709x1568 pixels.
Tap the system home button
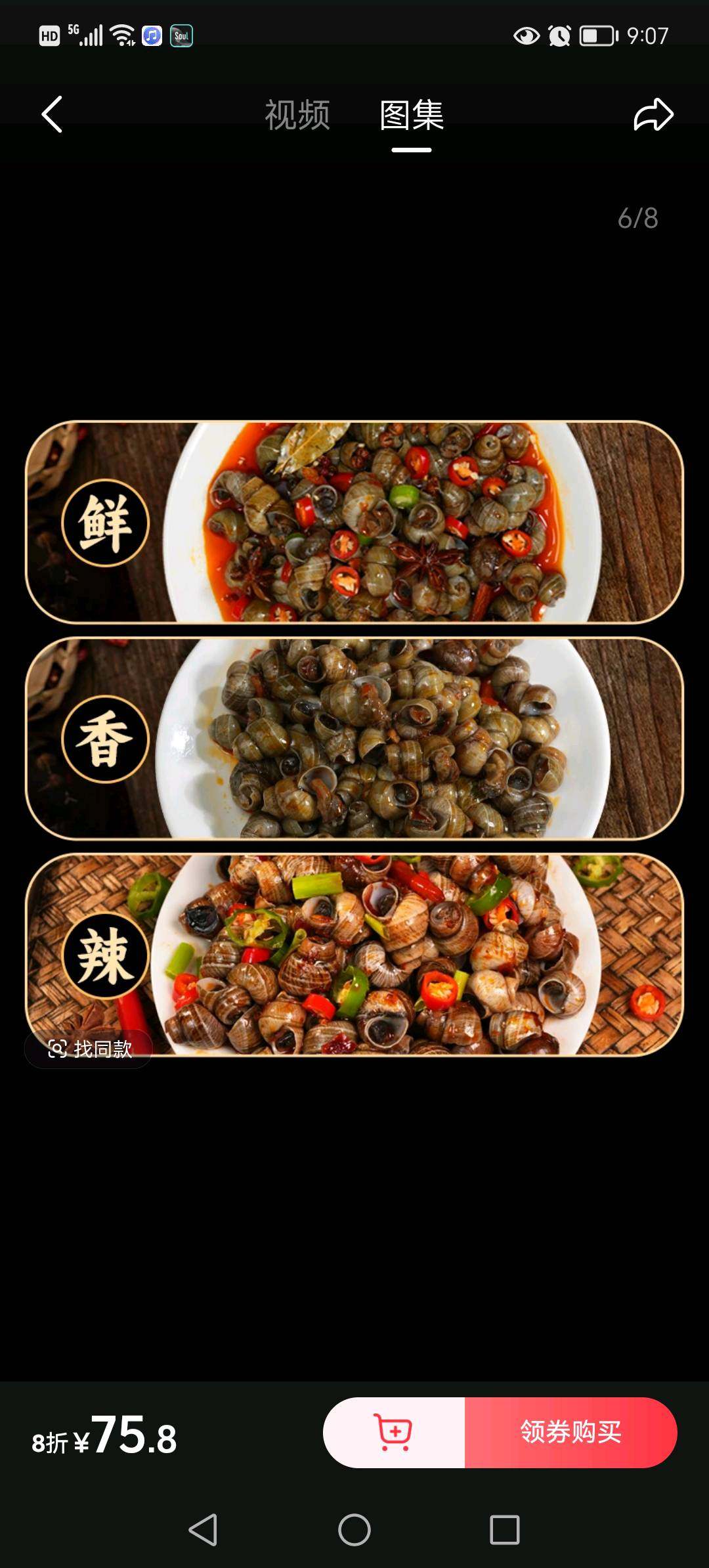tap(354, 1530)
